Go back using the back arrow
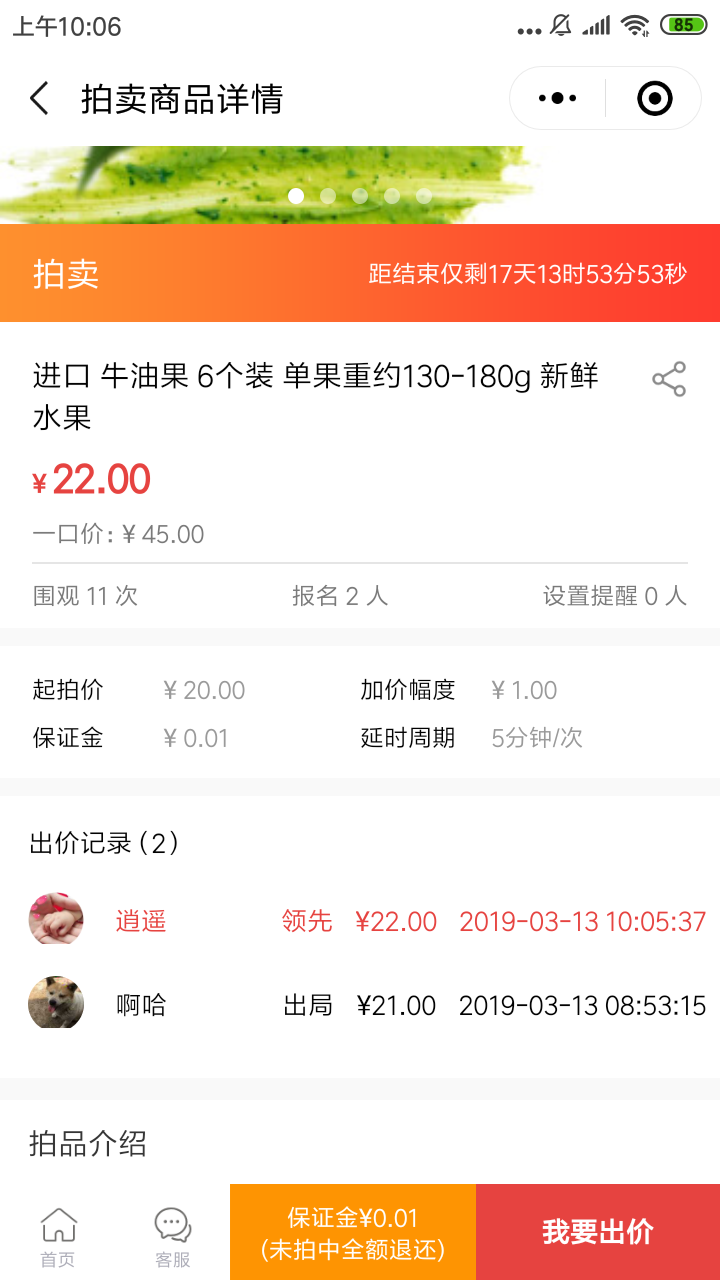 [x=38, y=98]
